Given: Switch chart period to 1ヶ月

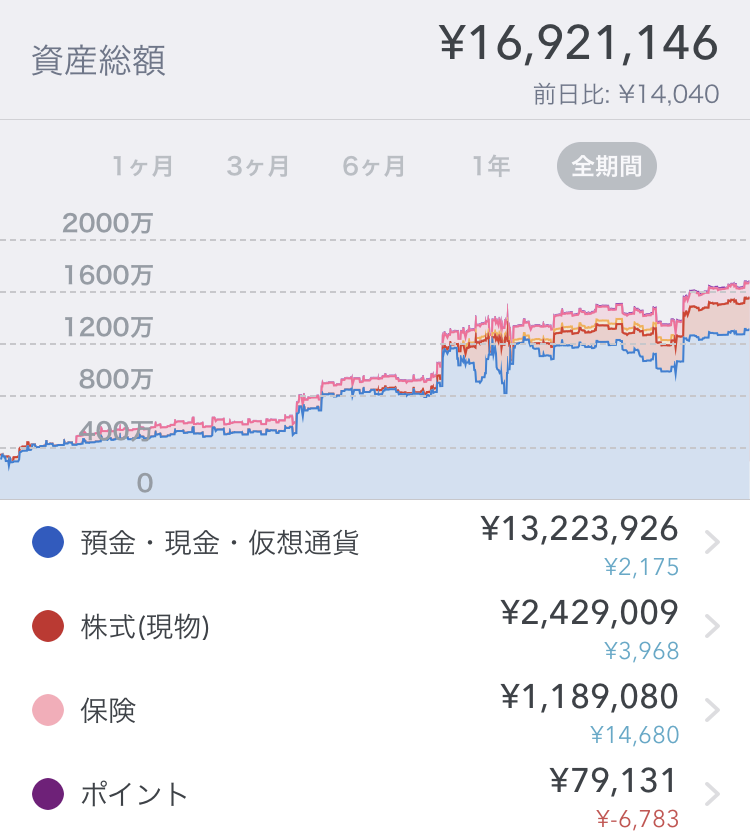Looking at the screenshot, I should click(x=143, y=166).
